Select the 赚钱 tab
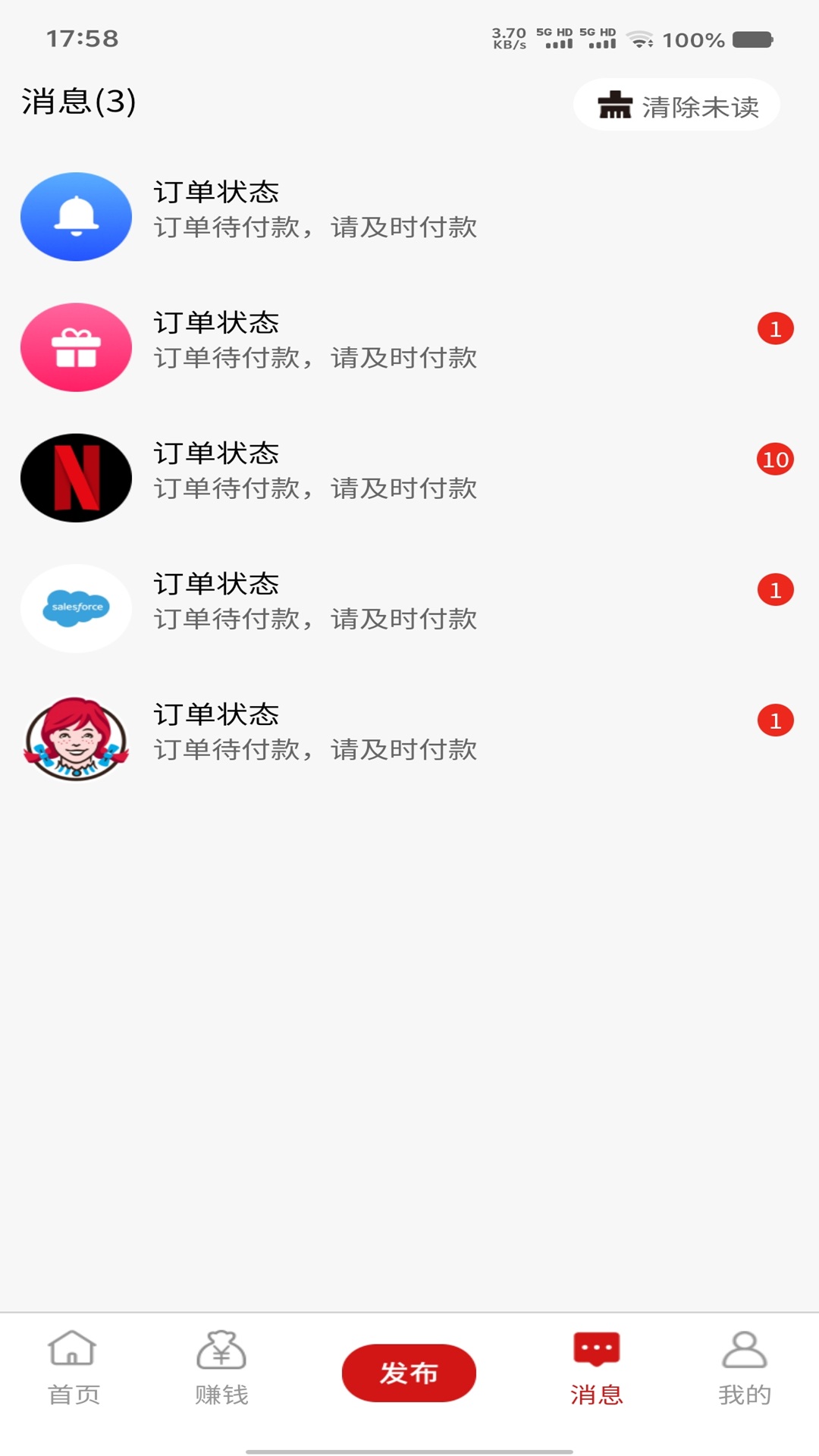Viewport: 819px width, 1456px height. point(221,1373)
